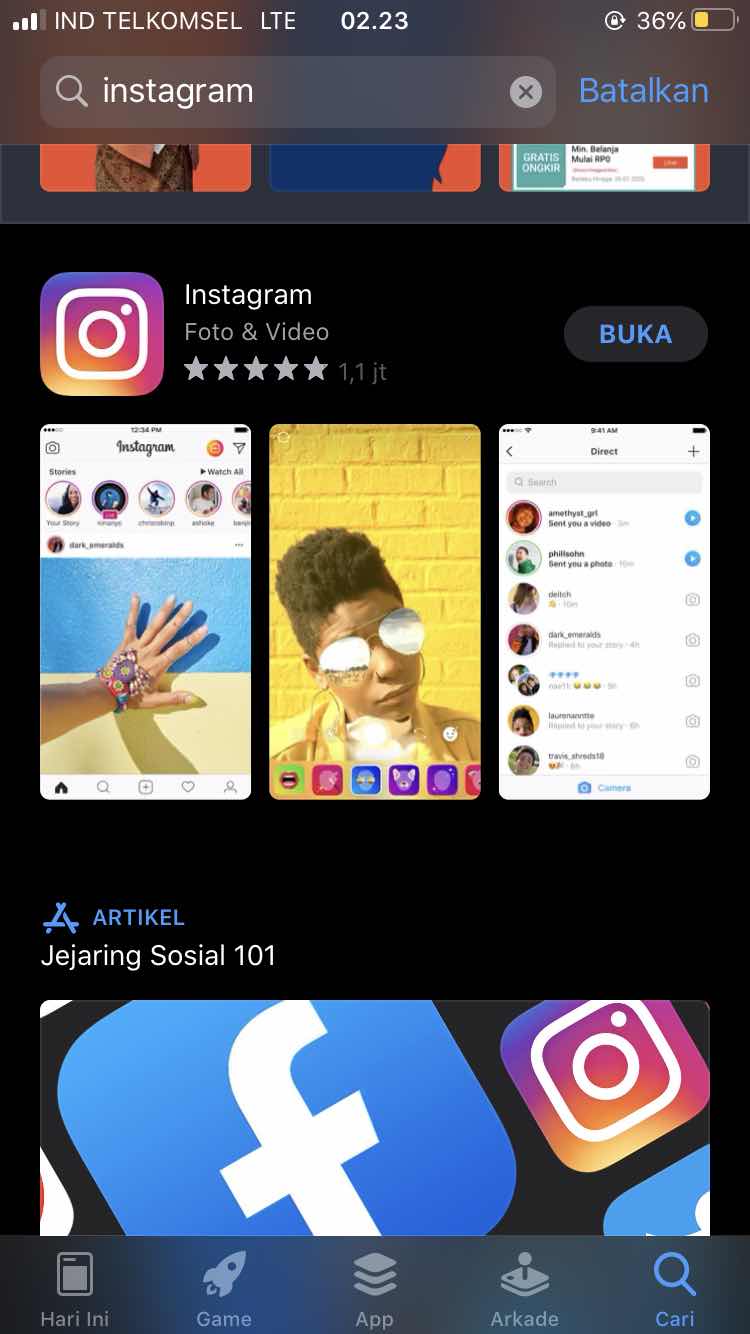Screen dimensions: 750x1334
Task: Switch to the App tab
Action: pos(374,1289)
